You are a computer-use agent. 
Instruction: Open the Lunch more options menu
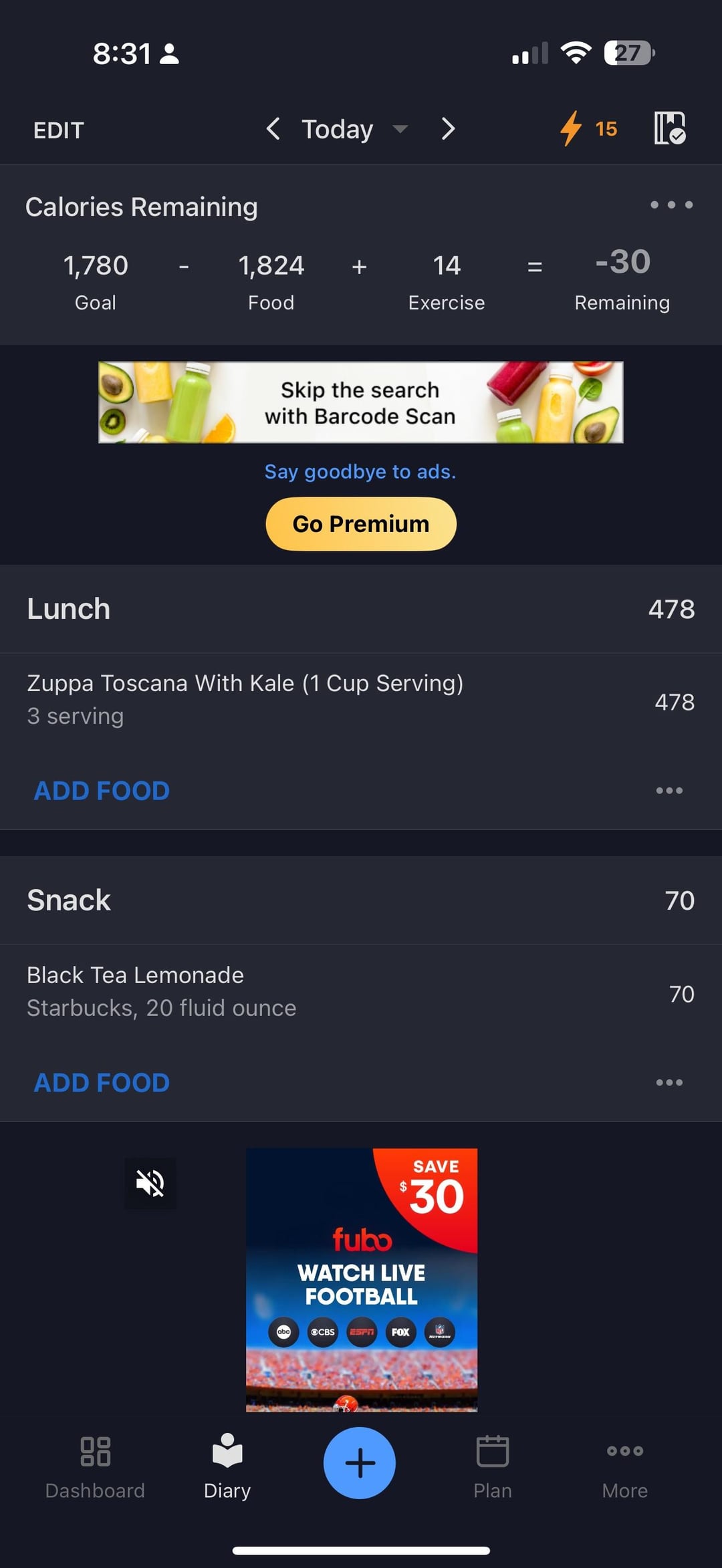(669, 791)
